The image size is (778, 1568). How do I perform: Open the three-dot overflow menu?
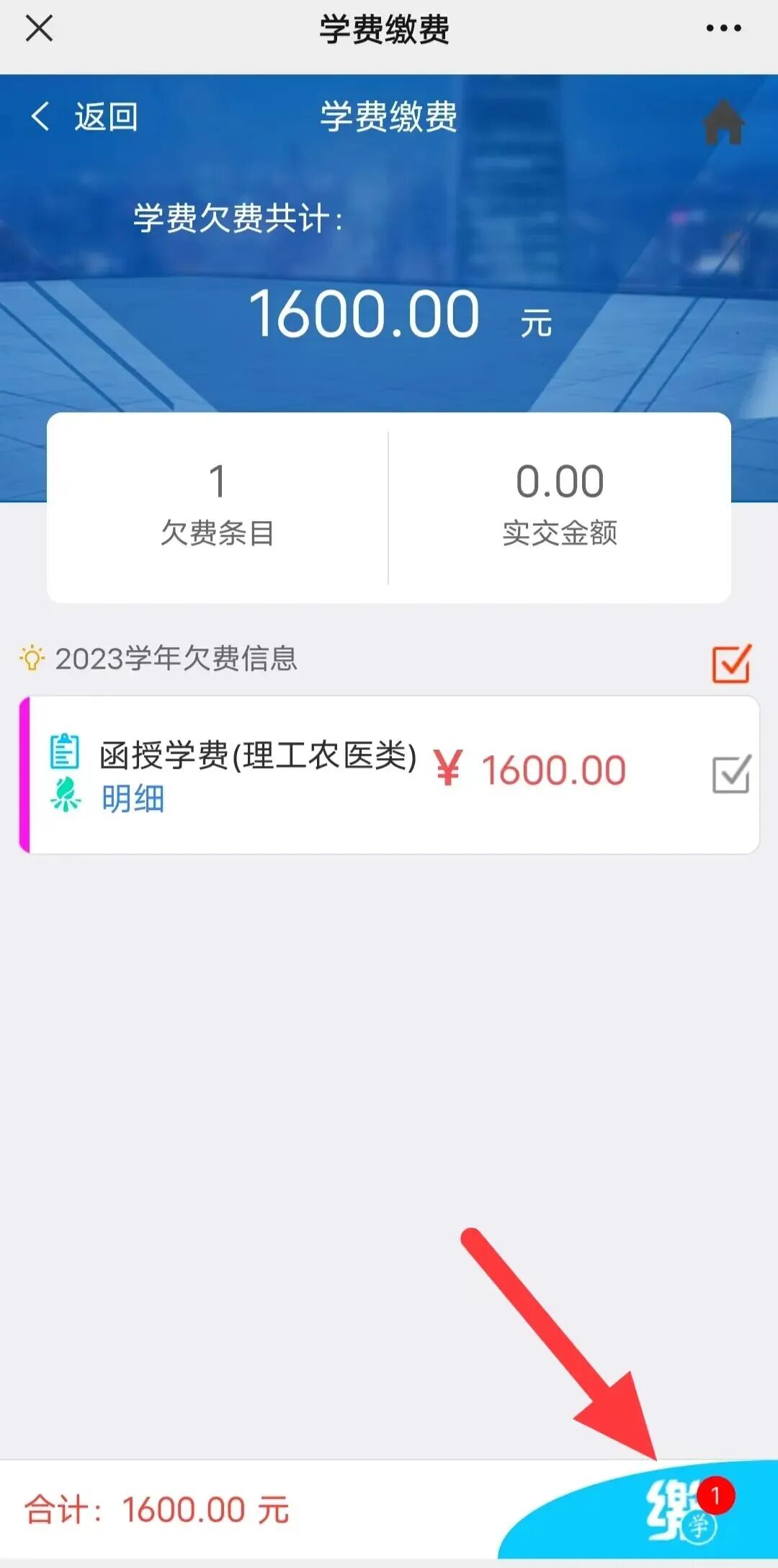point(723,29)
